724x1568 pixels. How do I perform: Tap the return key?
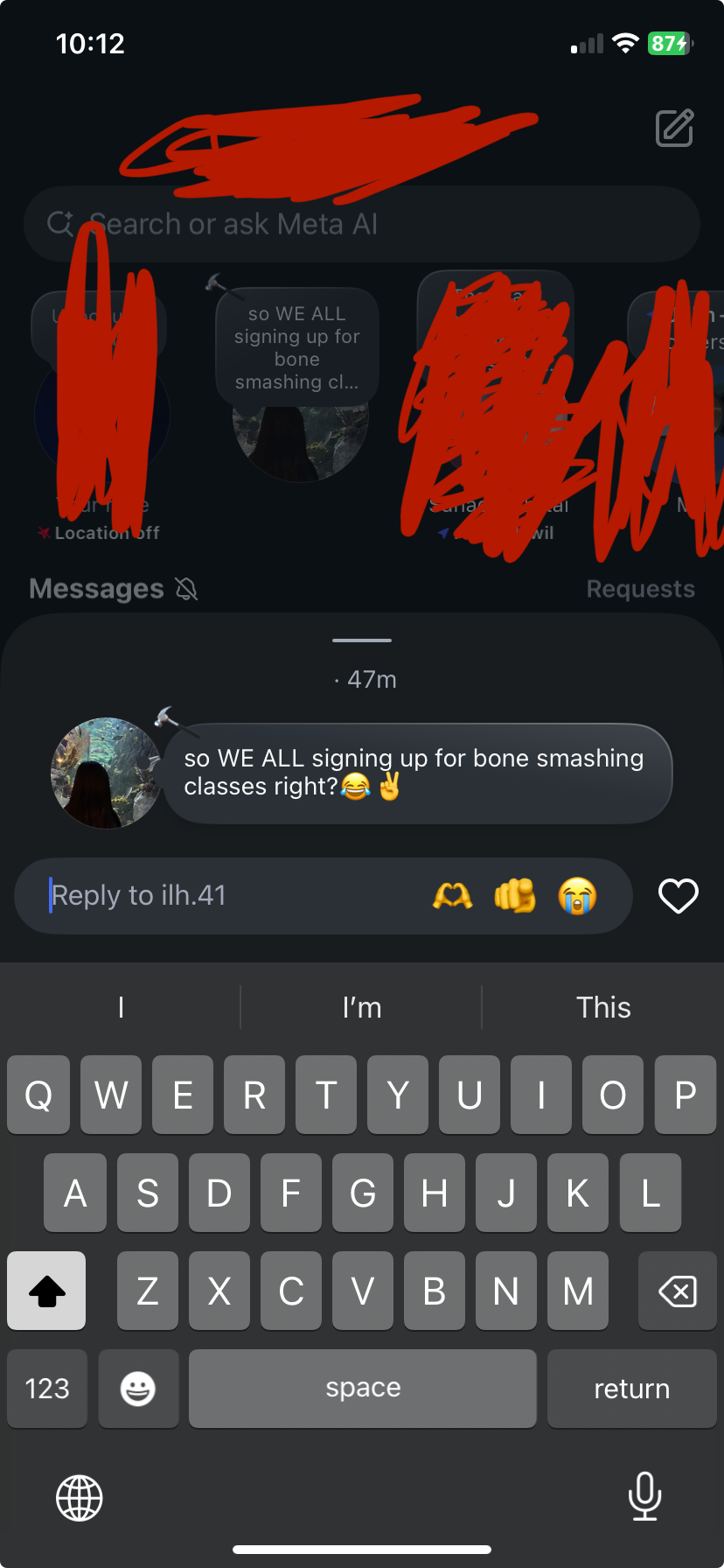(632, 1389)
